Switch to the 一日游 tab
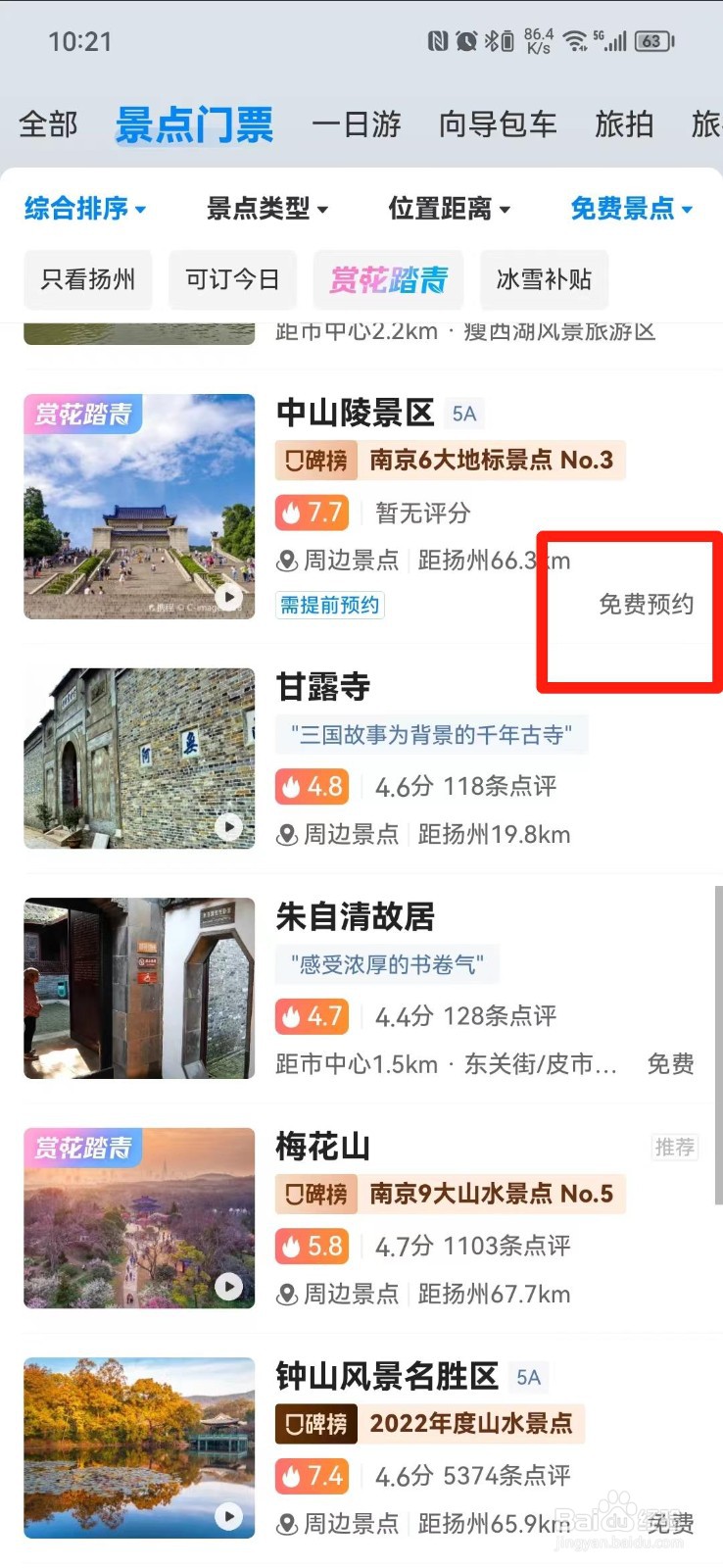This screenshot has height=1568, width=723. tap(356, 123)
